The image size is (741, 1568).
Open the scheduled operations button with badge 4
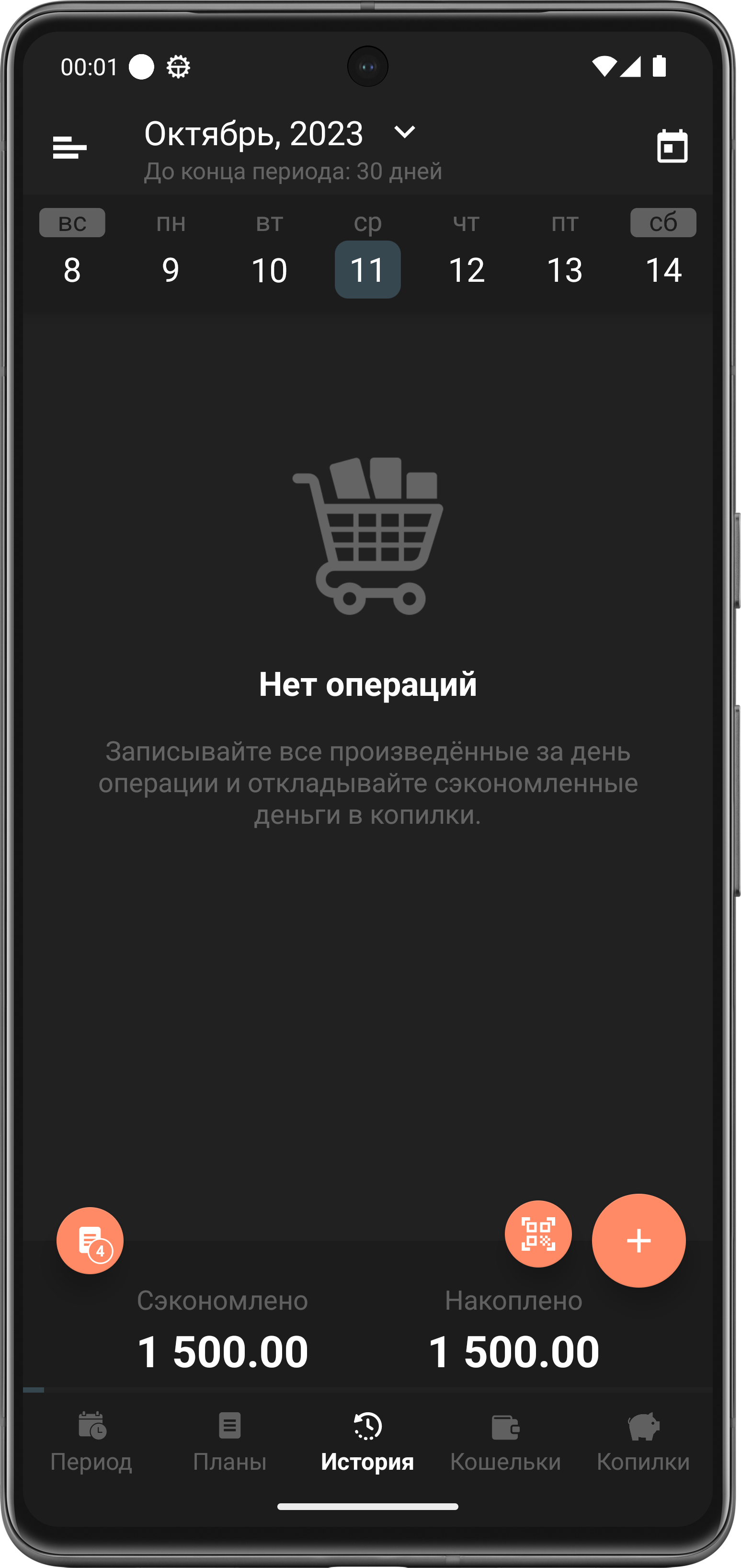pos(90,1240)
